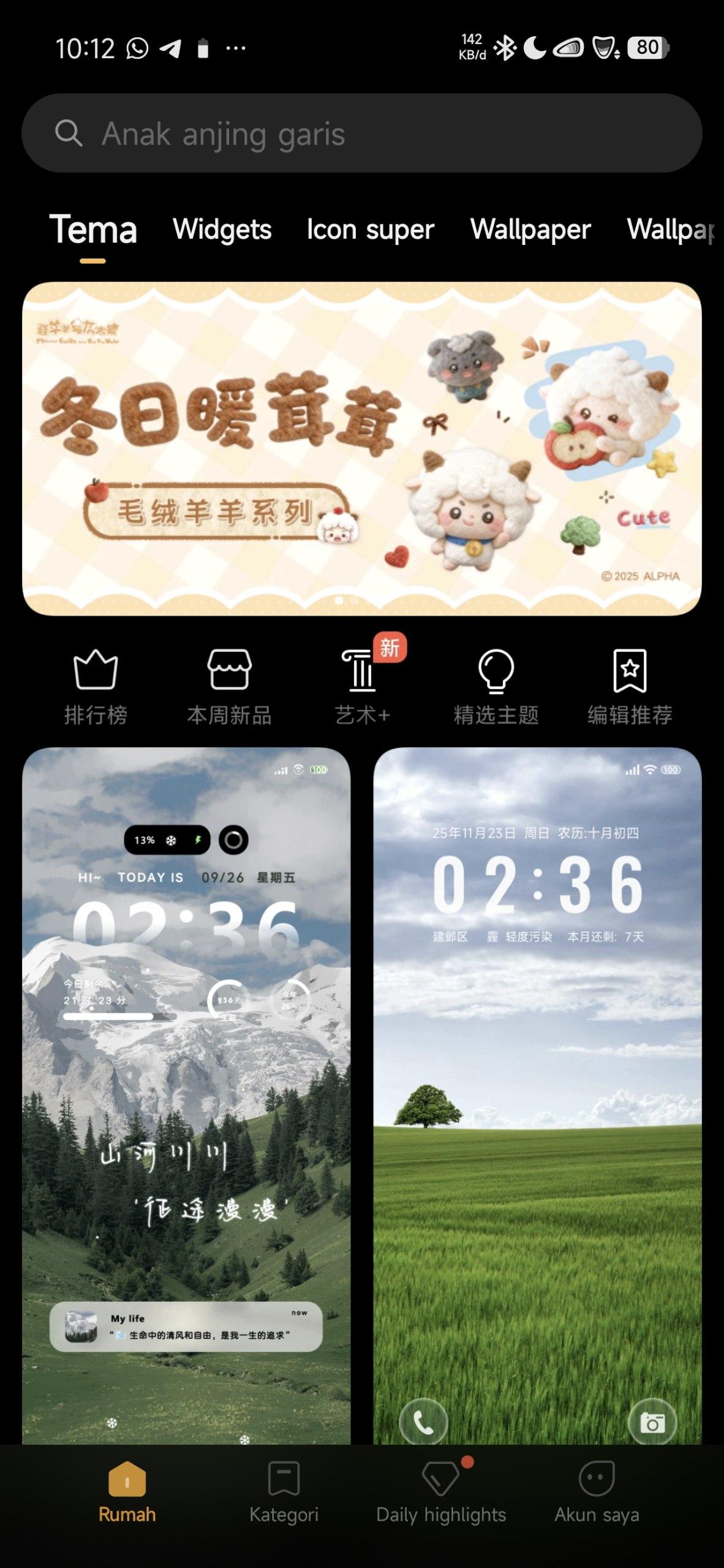The image size is (724, 1568).
Task: Open the 排行榜 rankings shortcut
Action: (x=96, y=687)
